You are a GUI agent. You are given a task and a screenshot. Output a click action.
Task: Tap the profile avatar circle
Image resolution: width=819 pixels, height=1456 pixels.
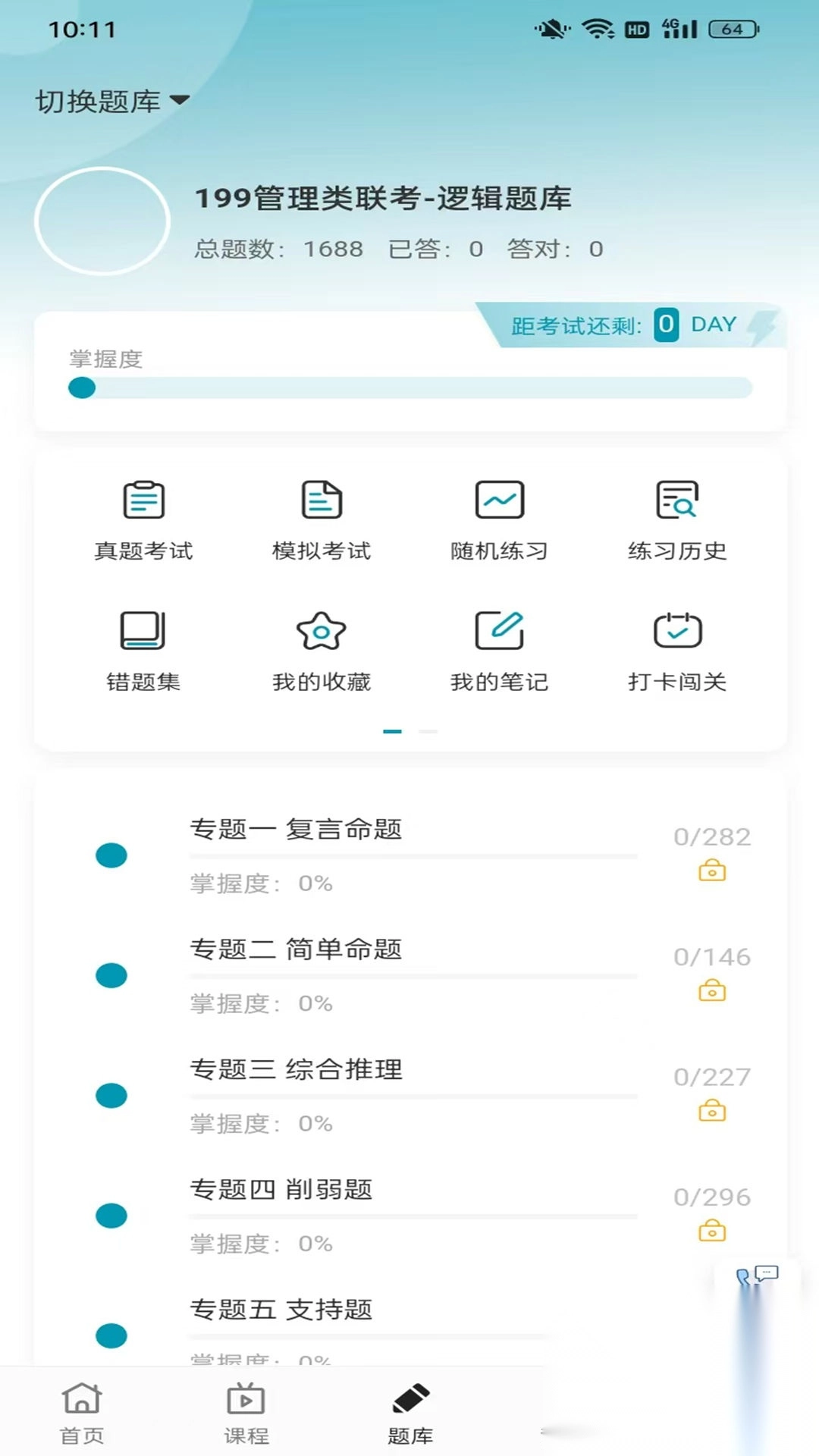click(102, 221)
